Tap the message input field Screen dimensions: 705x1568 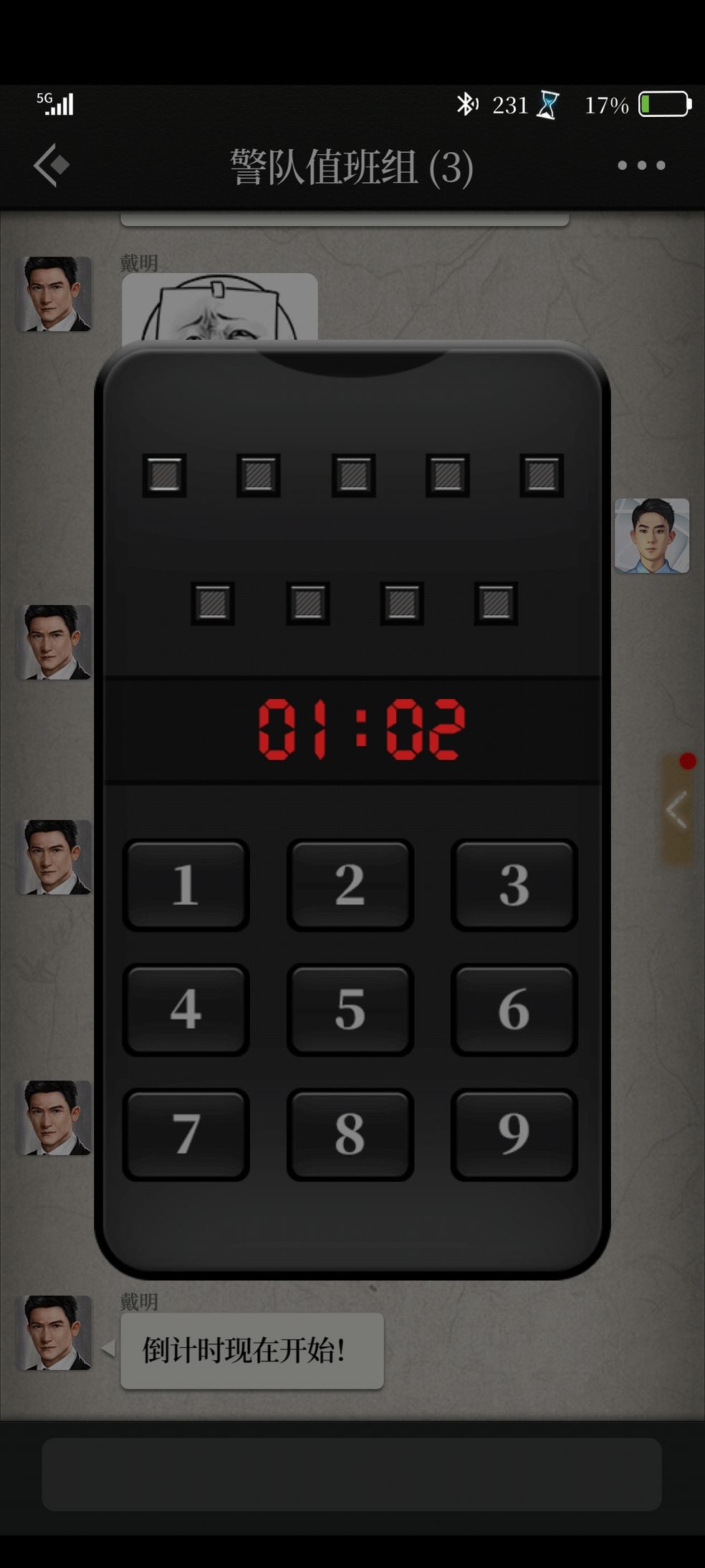[x=351, y=1475]
